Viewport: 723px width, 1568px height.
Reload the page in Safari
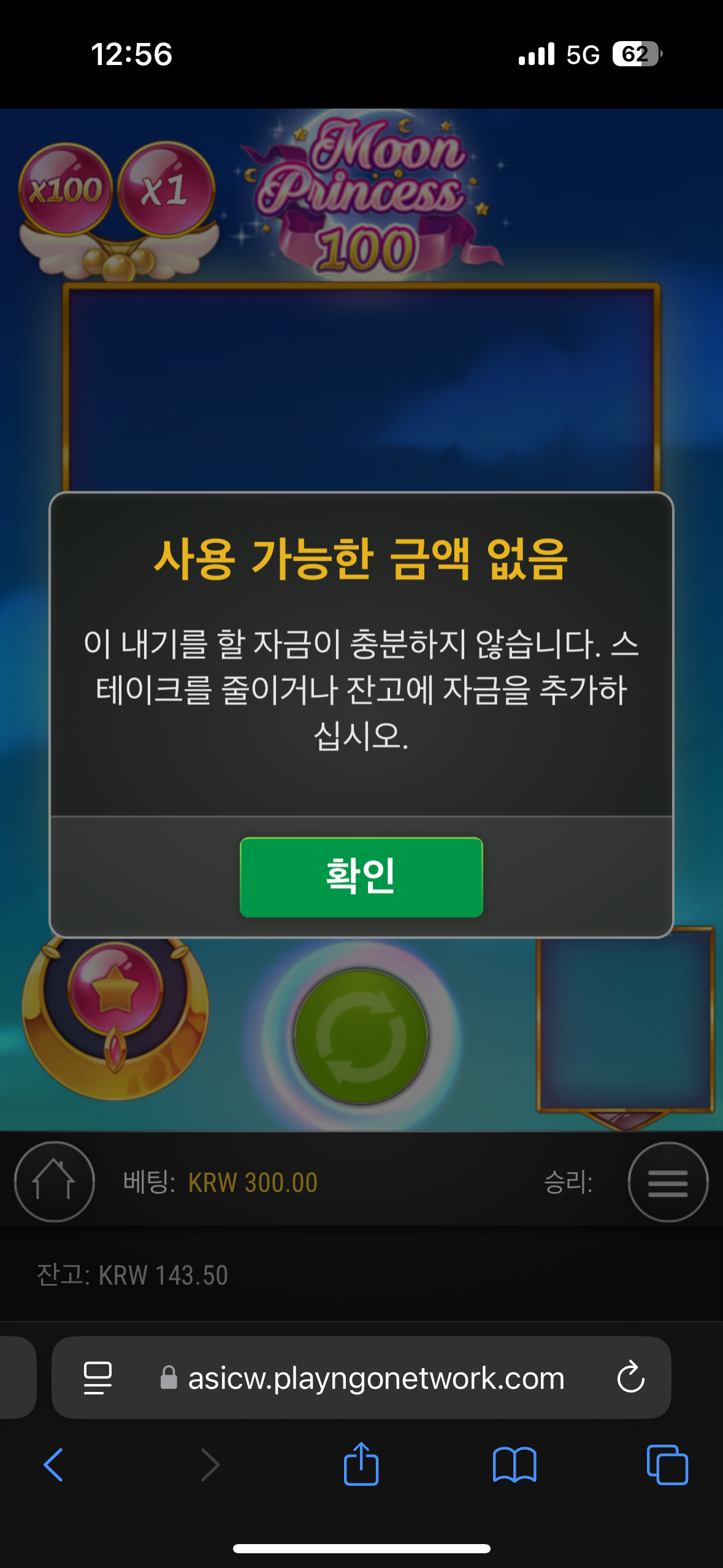[x=630, y=1377]
